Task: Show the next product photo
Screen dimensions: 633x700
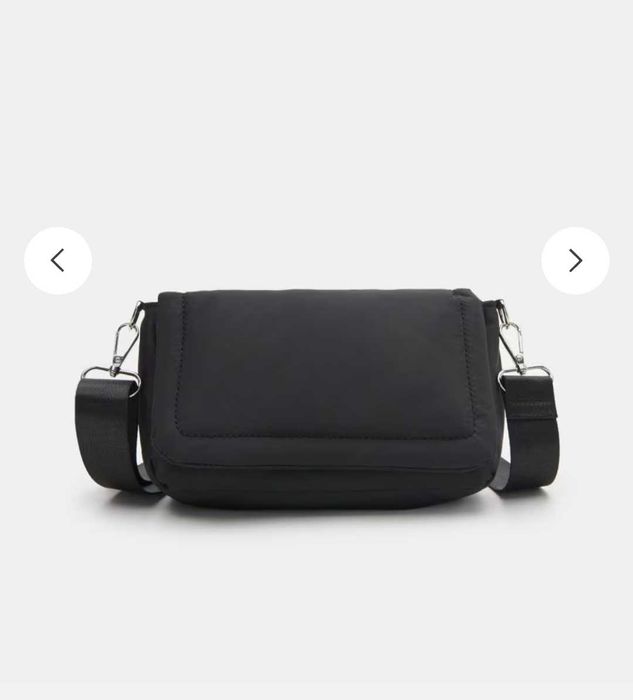Action: (575, 261)
